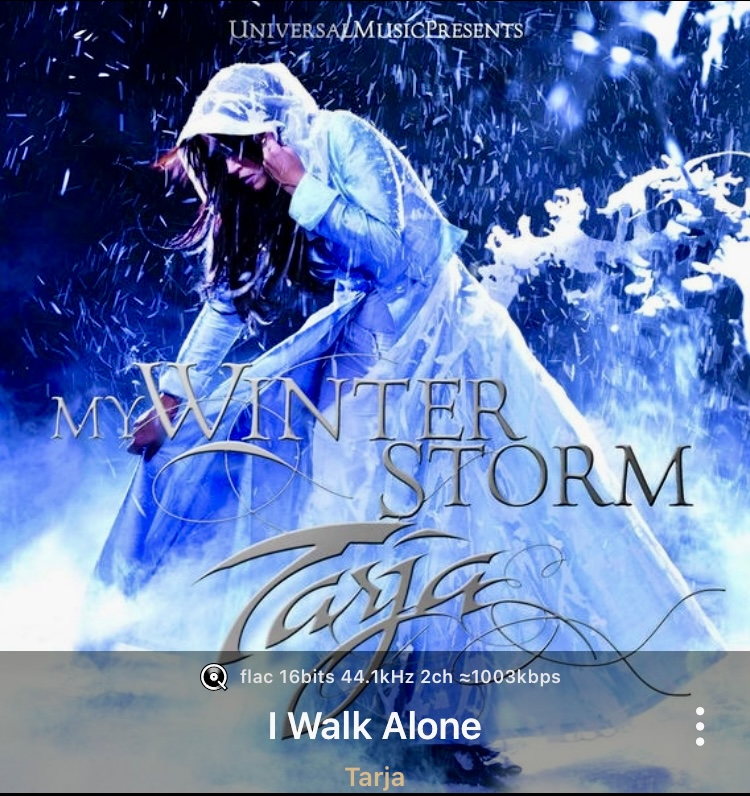This screenshot has height=796, width=750.
Task: Open the three-dot overflow menu
Action: tap(700, 726)
